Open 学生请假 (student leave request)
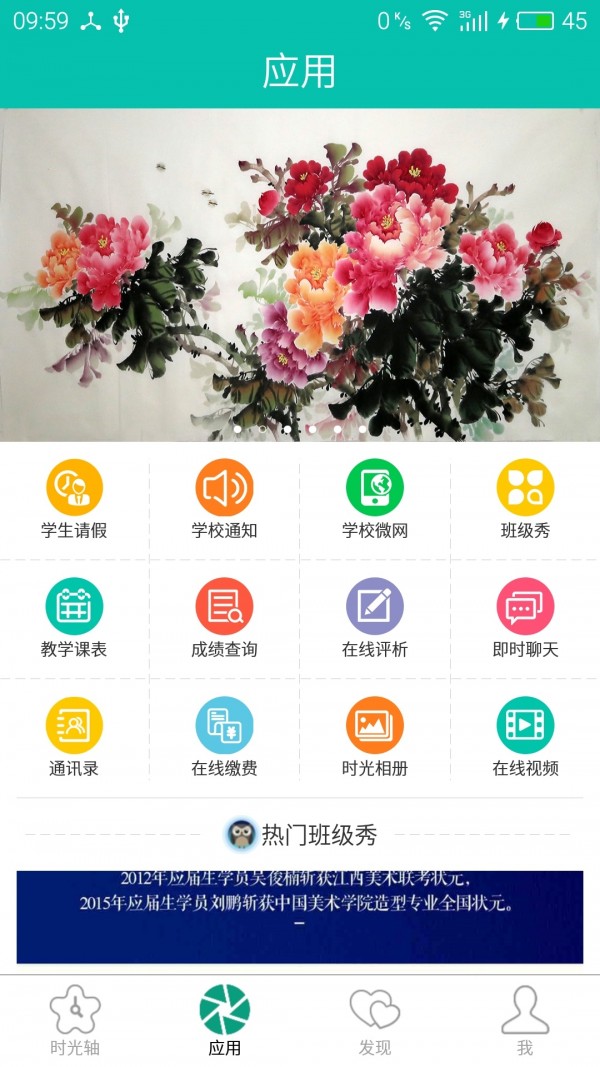This screenshot has width=600, height=1067. pos(74,499)
